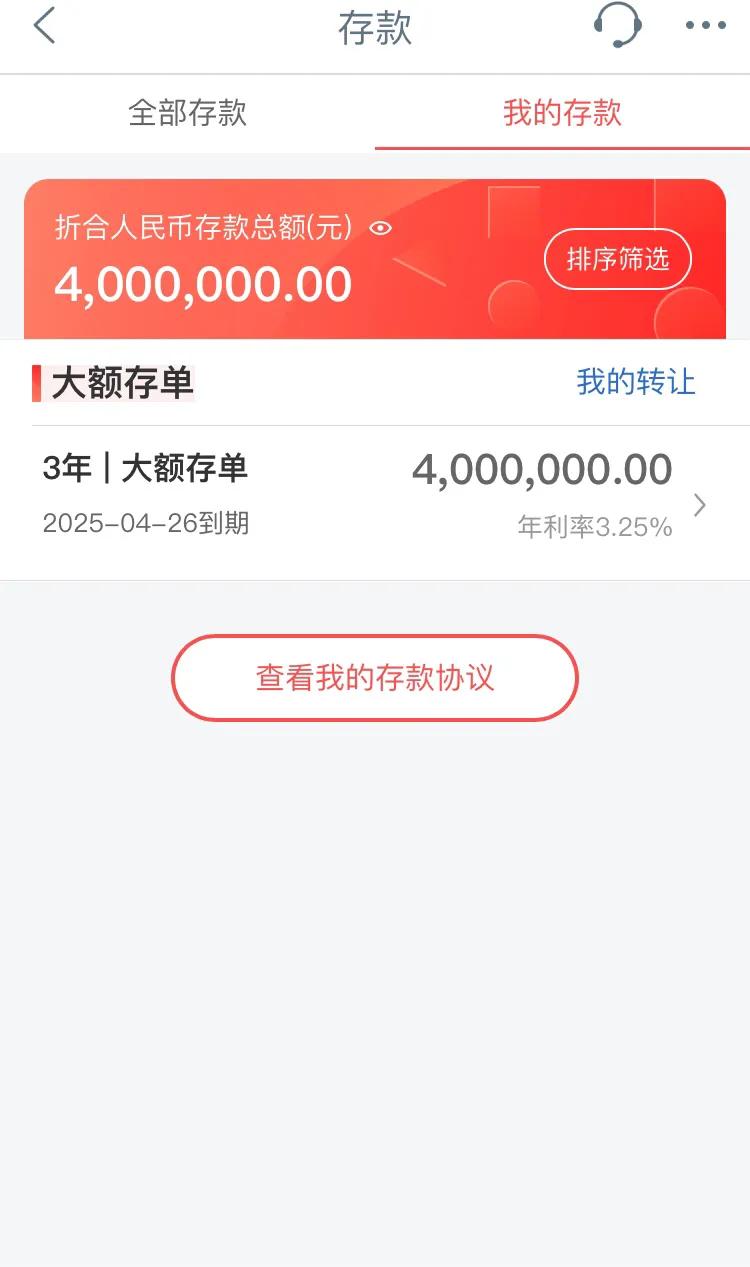
Task: Switch to the 全部存款 tab
Action: [x=187, y=113]
